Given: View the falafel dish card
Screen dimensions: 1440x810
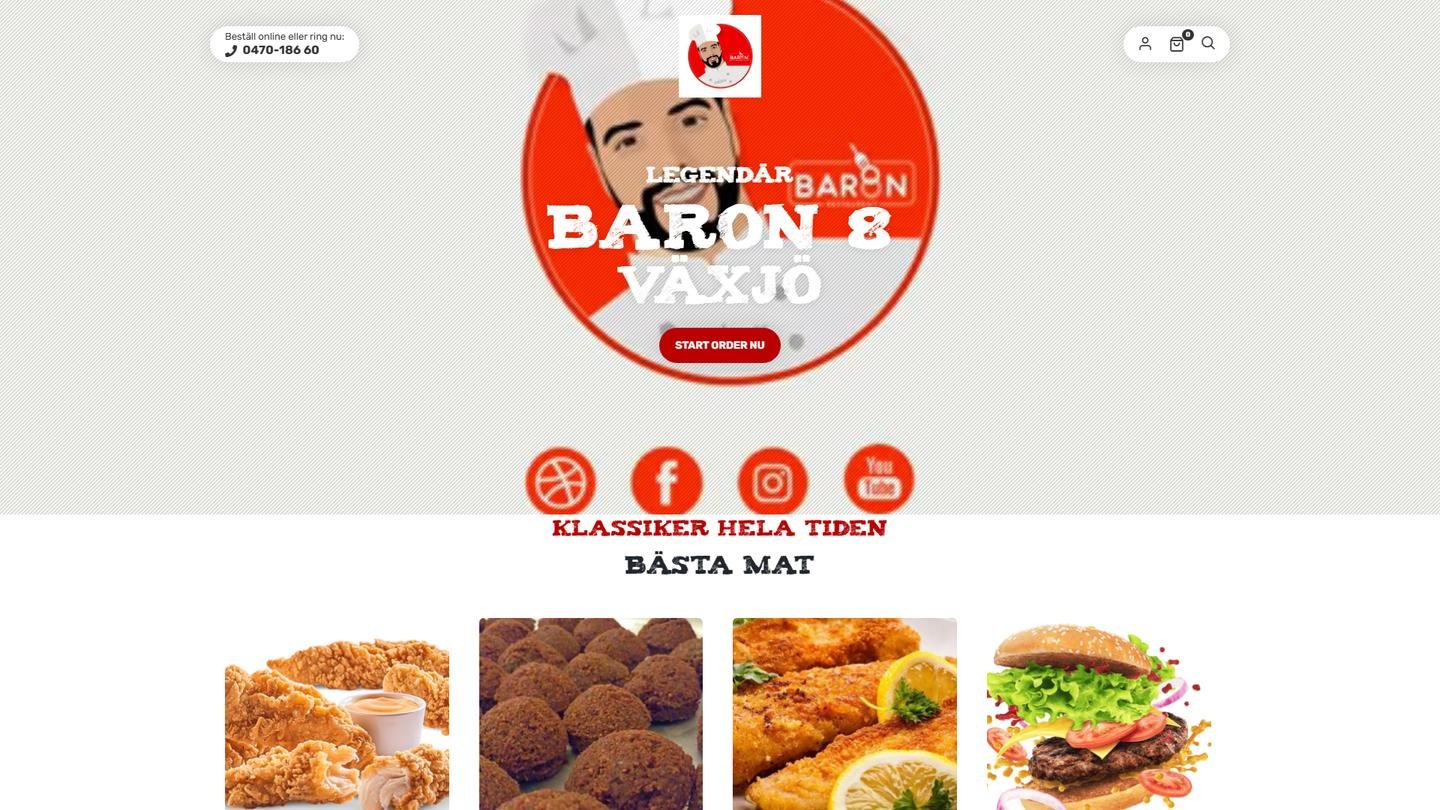Looking at the screenshot, I should click(x=590, y=714).
